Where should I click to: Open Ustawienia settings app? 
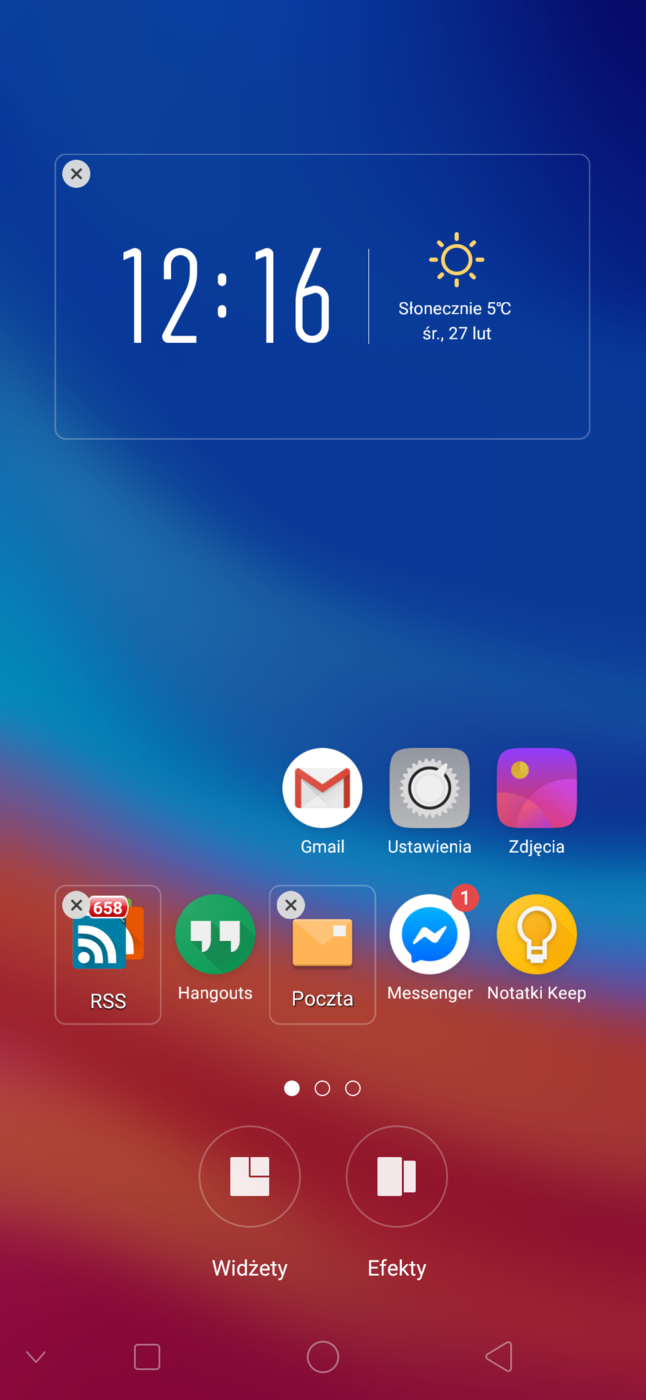pyautogui.click(x=429, y=789)
